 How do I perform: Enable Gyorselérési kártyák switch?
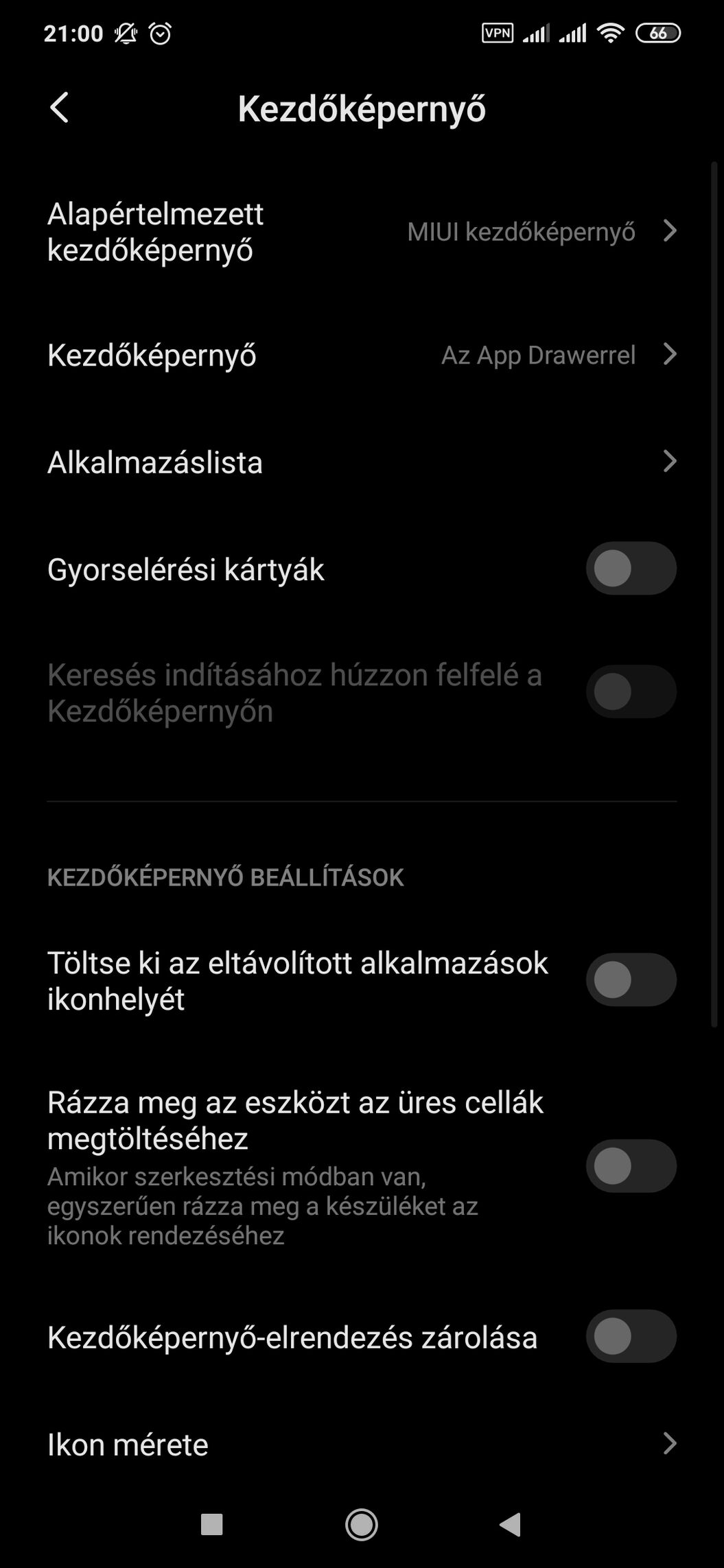coord(631,569)
